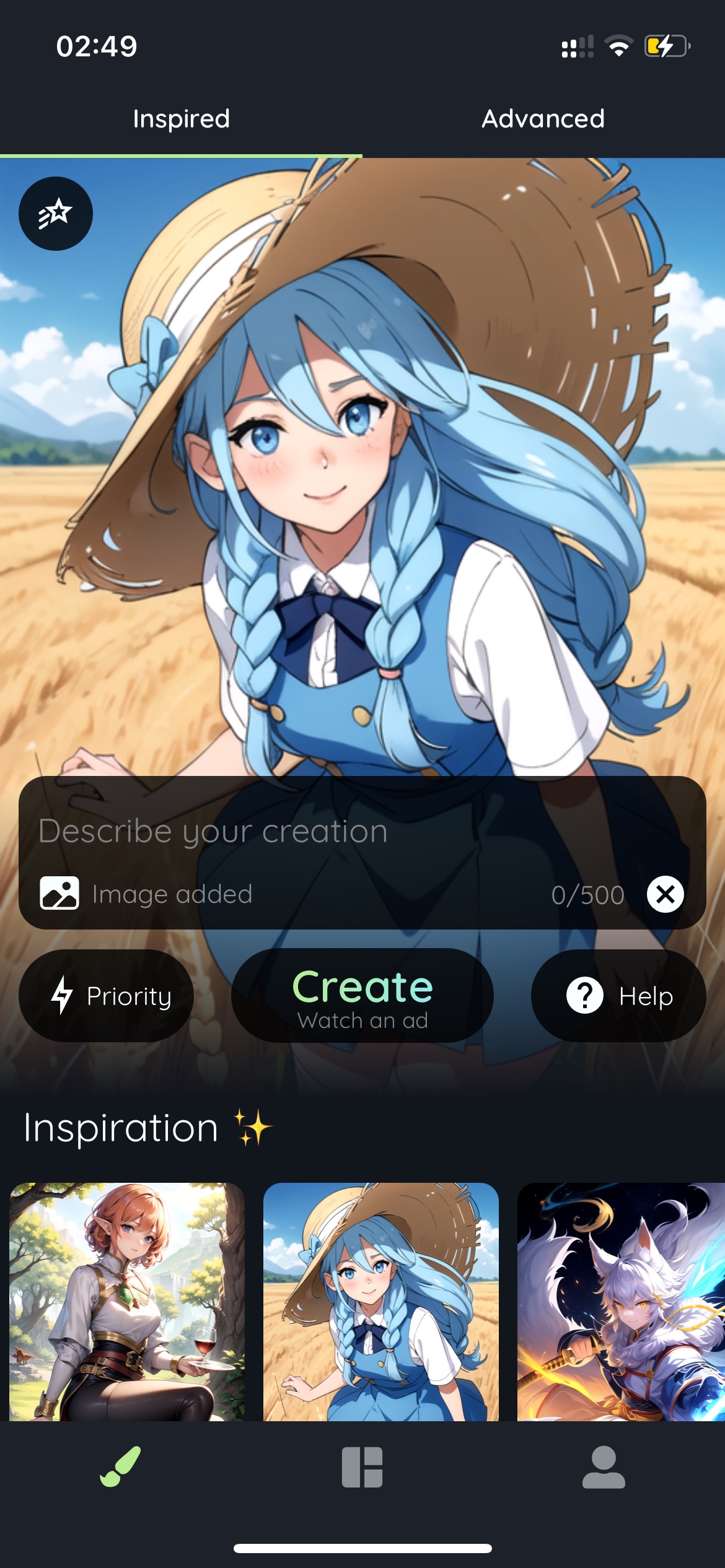Tap the Image added picture icon
Viewport: 725px width, 1568px height.
coord(59,893)
